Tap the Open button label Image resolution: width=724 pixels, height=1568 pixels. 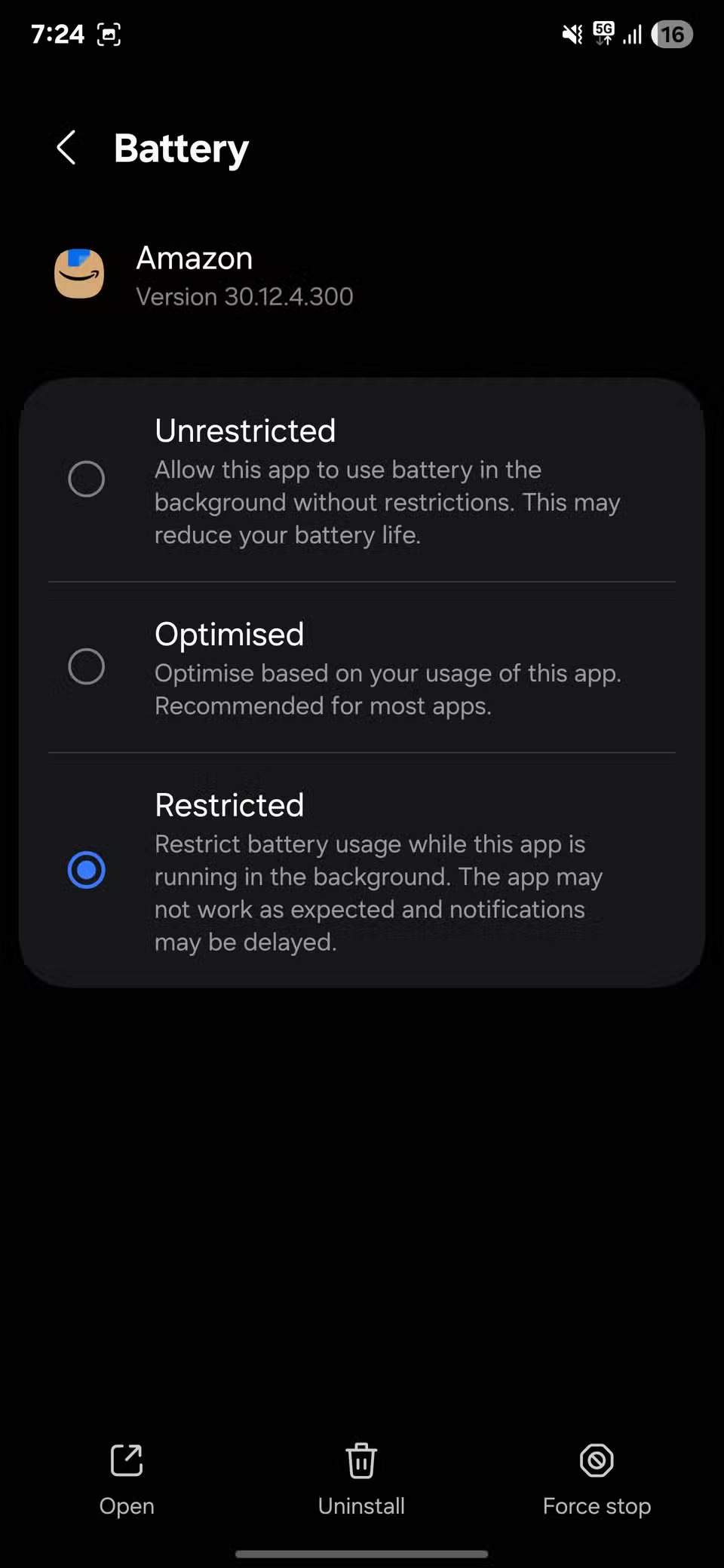tap(126, 1506)
